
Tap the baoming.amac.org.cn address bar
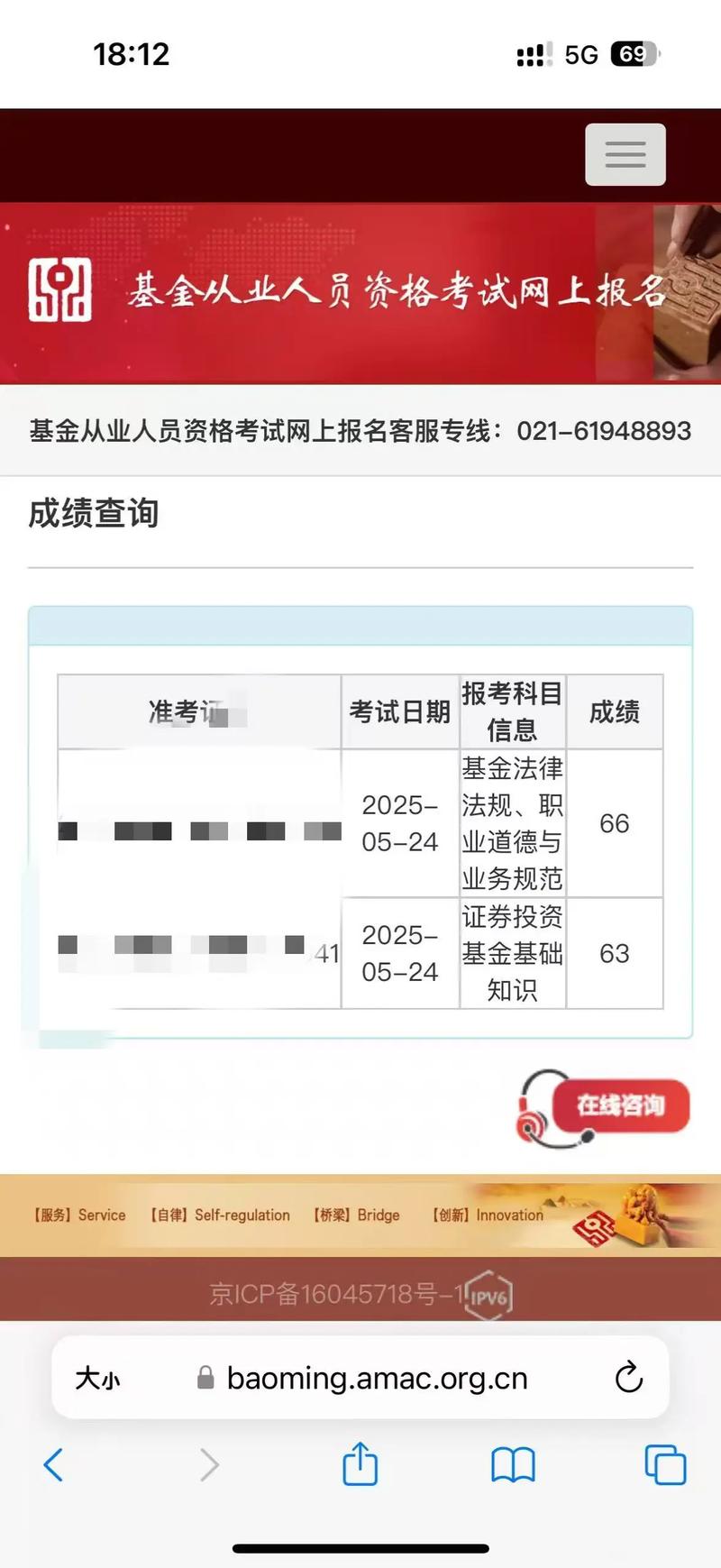[x=379, y=1378]
